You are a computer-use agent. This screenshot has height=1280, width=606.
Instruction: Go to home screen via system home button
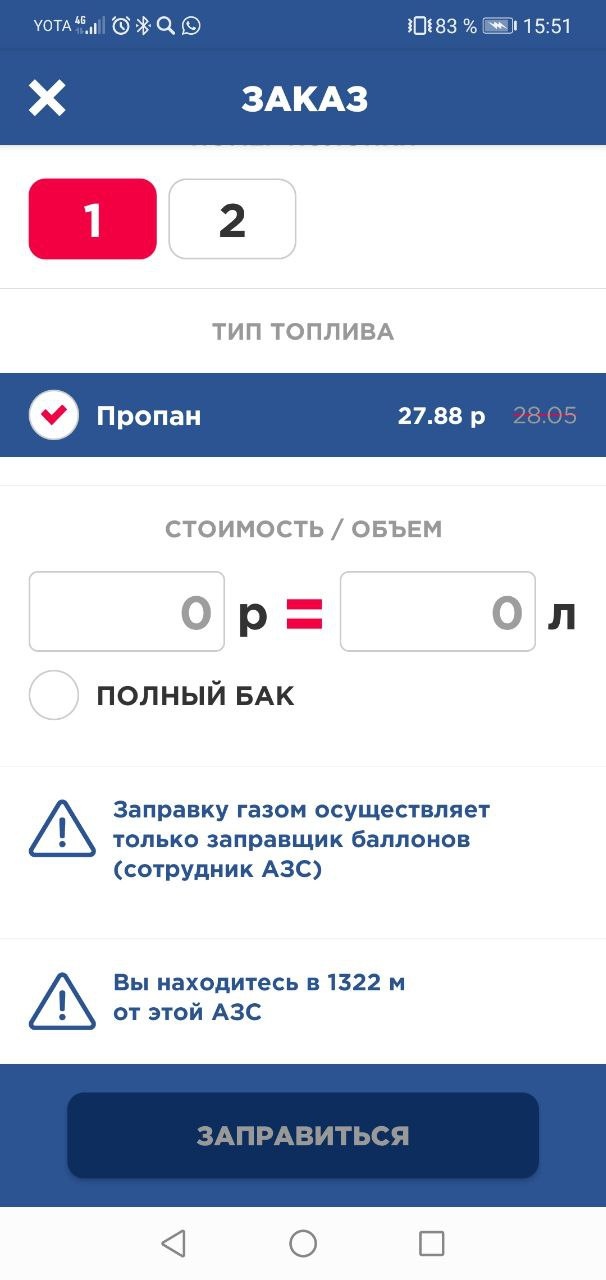point(303,1243)
